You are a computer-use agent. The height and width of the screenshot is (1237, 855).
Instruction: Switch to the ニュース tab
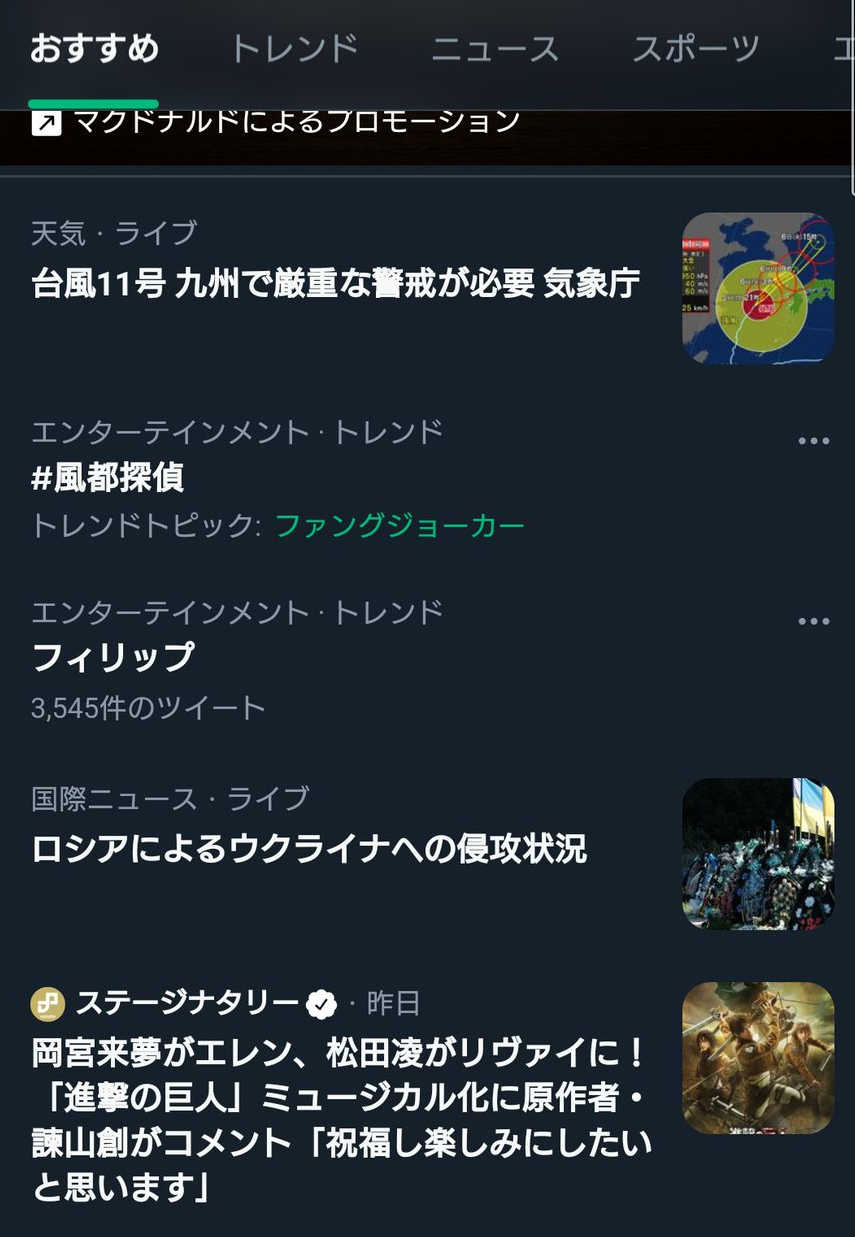click(x=495, y=49)
